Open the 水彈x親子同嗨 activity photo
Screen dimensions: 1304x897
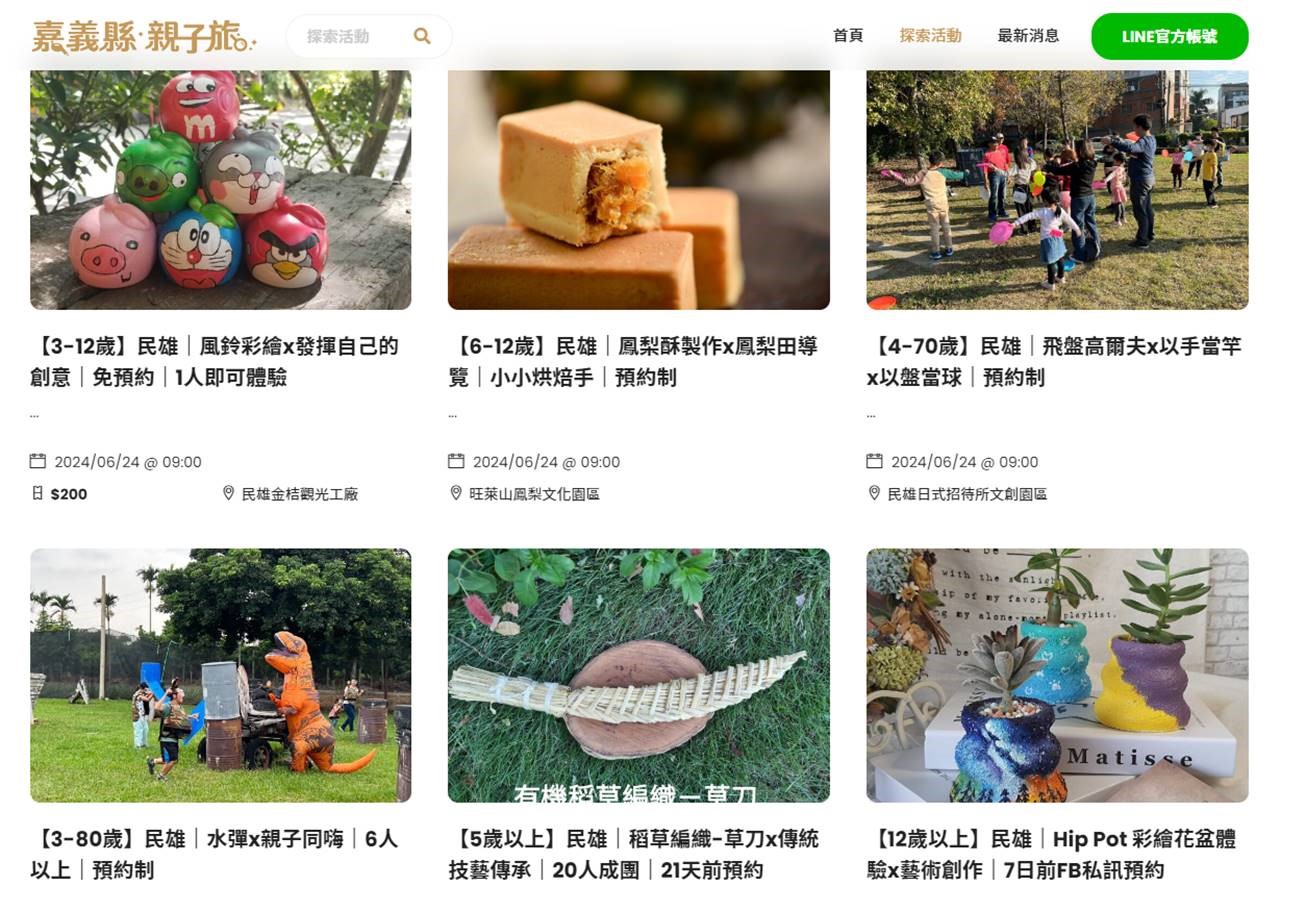220,675
